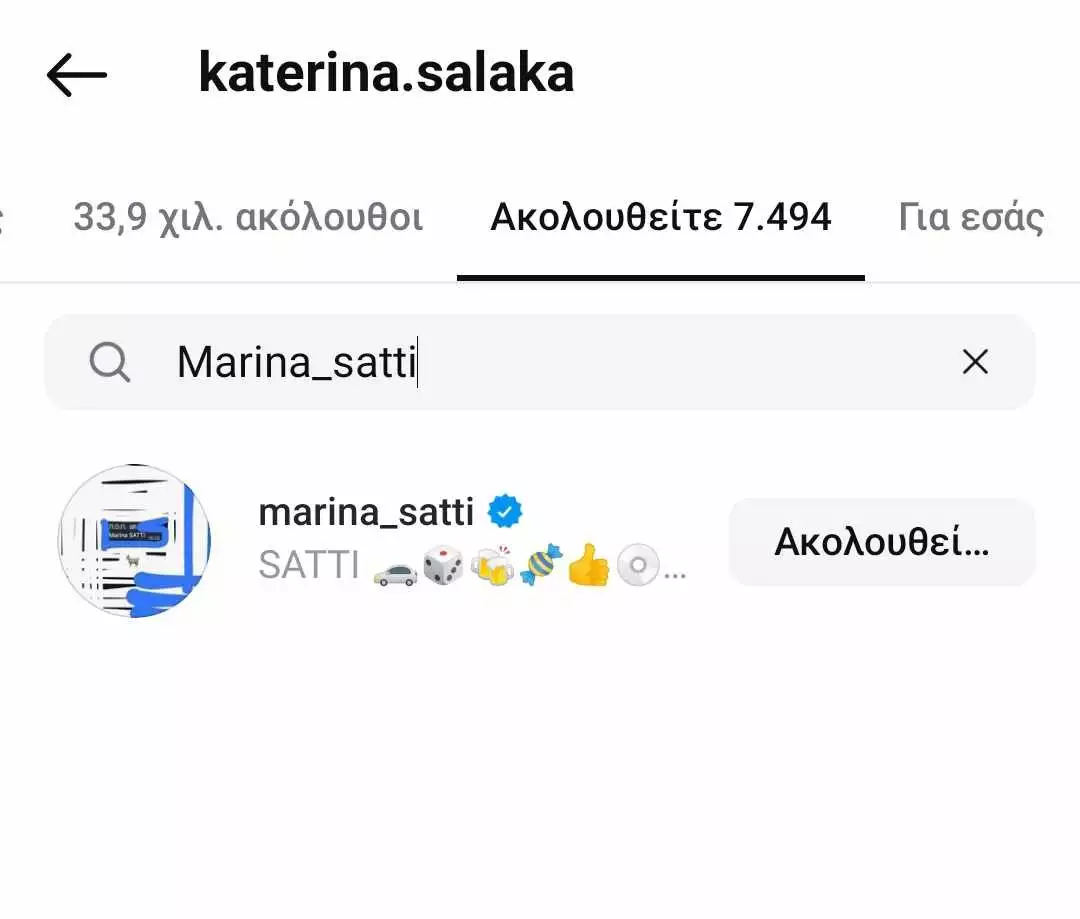The width and height of the screenshot is (1080, 919).
Task: Go back using the arrow icon
Action: (x=76, y=75)
